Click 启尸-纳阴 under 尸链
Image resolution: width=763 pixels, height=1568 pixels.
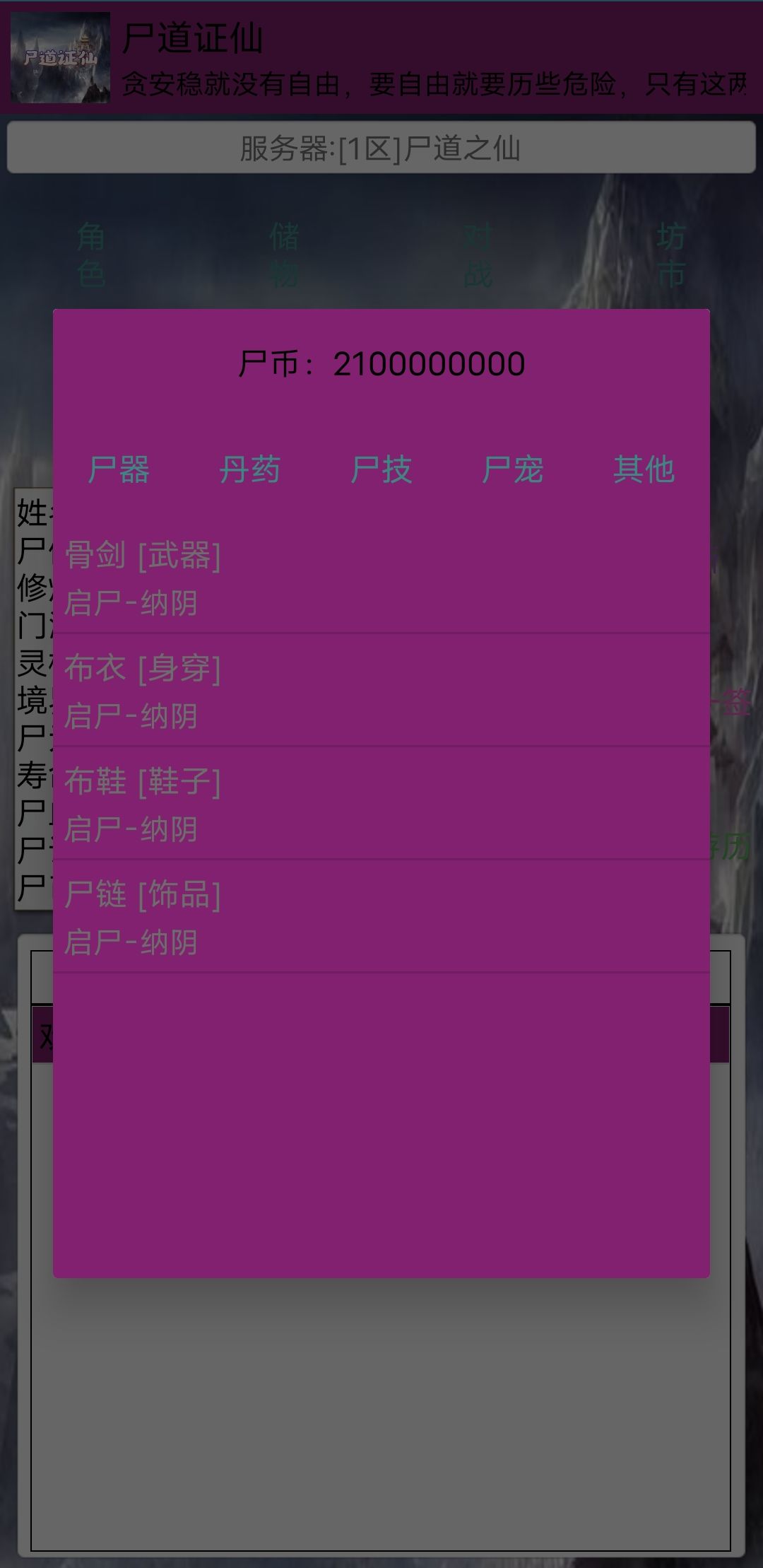pos(131,942)
